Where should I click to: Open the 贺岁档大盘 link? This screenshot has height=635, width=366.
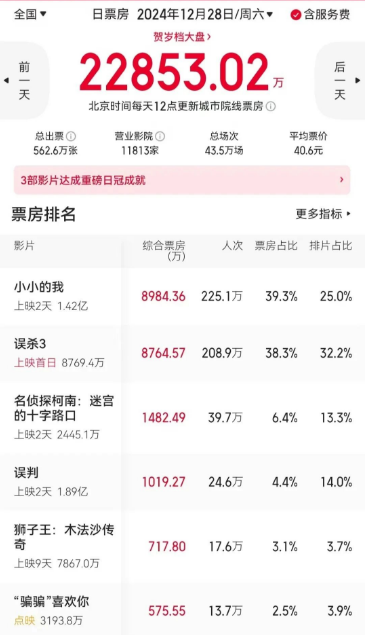[x=182, y=37]
